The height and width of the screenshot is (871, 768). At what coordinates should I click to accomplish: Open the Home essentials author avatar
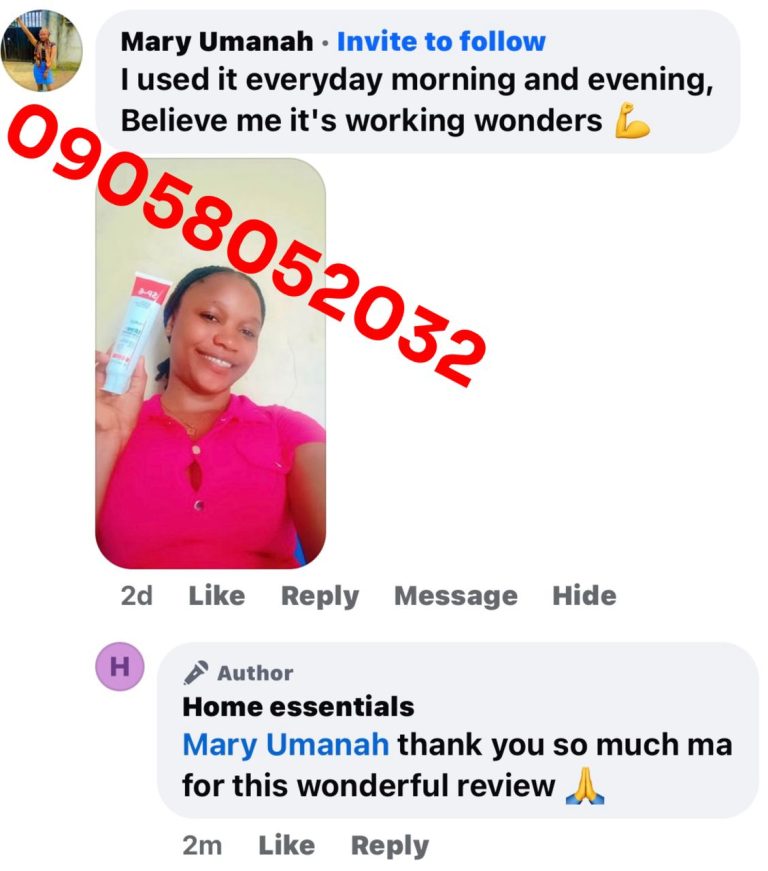click(120, 667)
